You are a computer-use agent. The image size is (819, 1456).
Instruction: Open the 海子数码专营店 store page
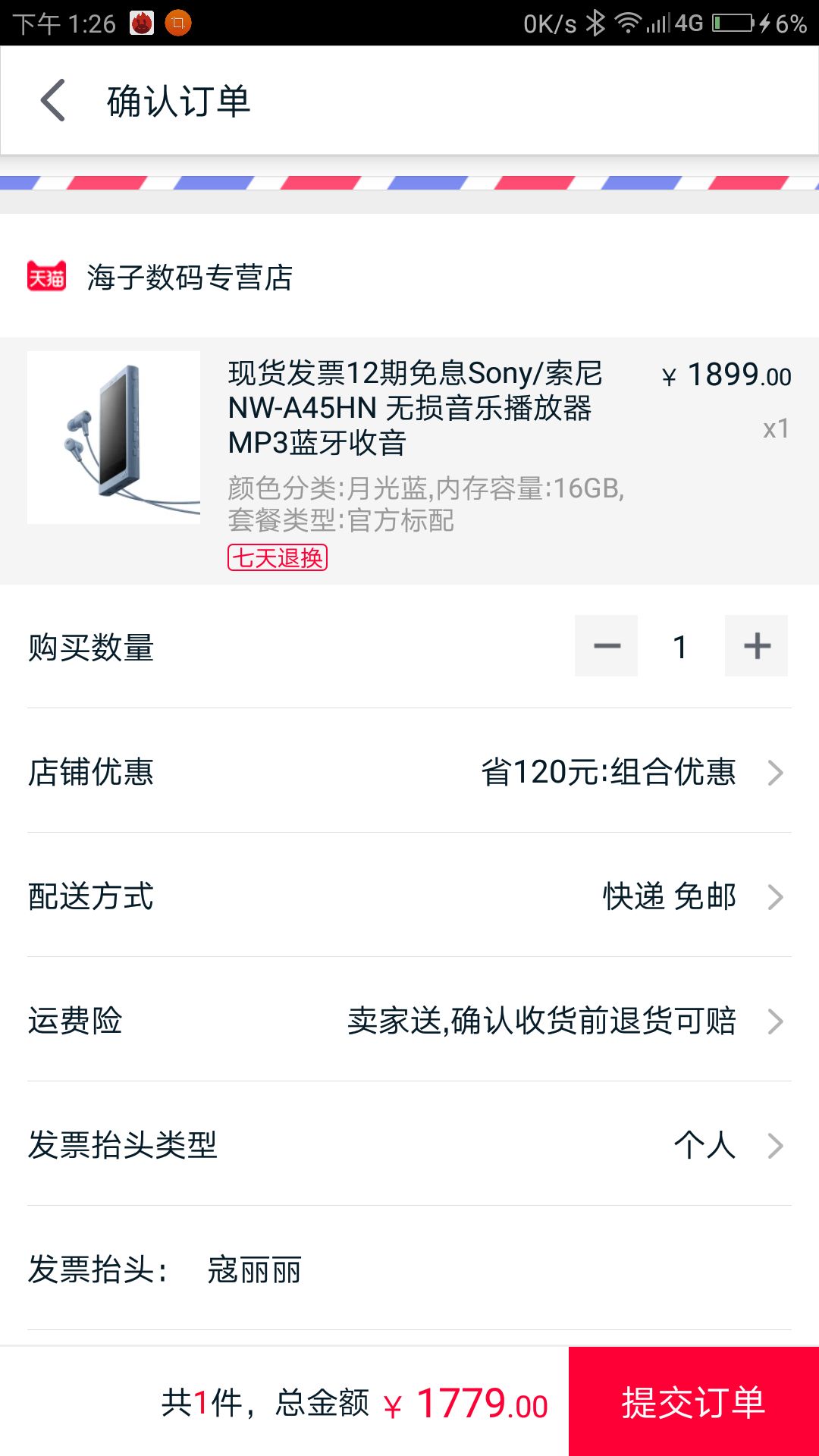(190, 279)
